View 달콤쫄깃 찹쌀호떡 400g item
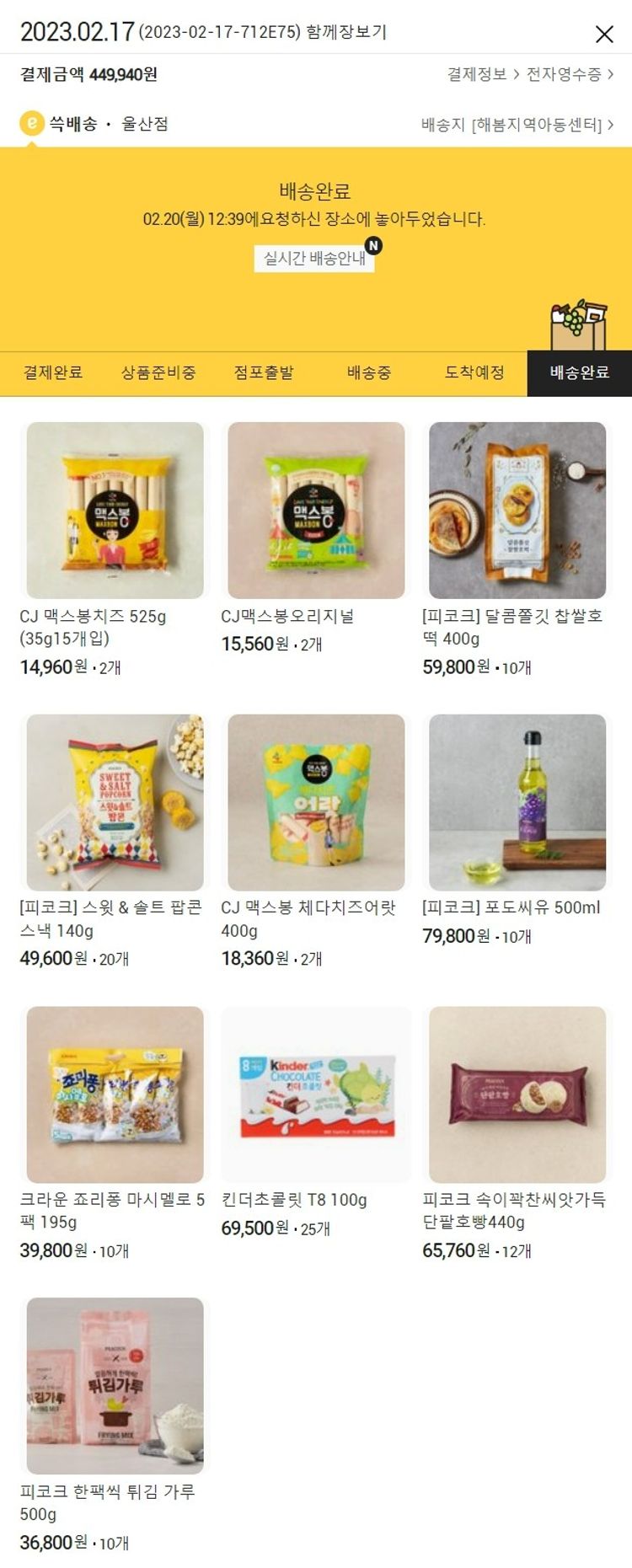Viewport: 632px width, 1568px height. [x=517, y=511]
